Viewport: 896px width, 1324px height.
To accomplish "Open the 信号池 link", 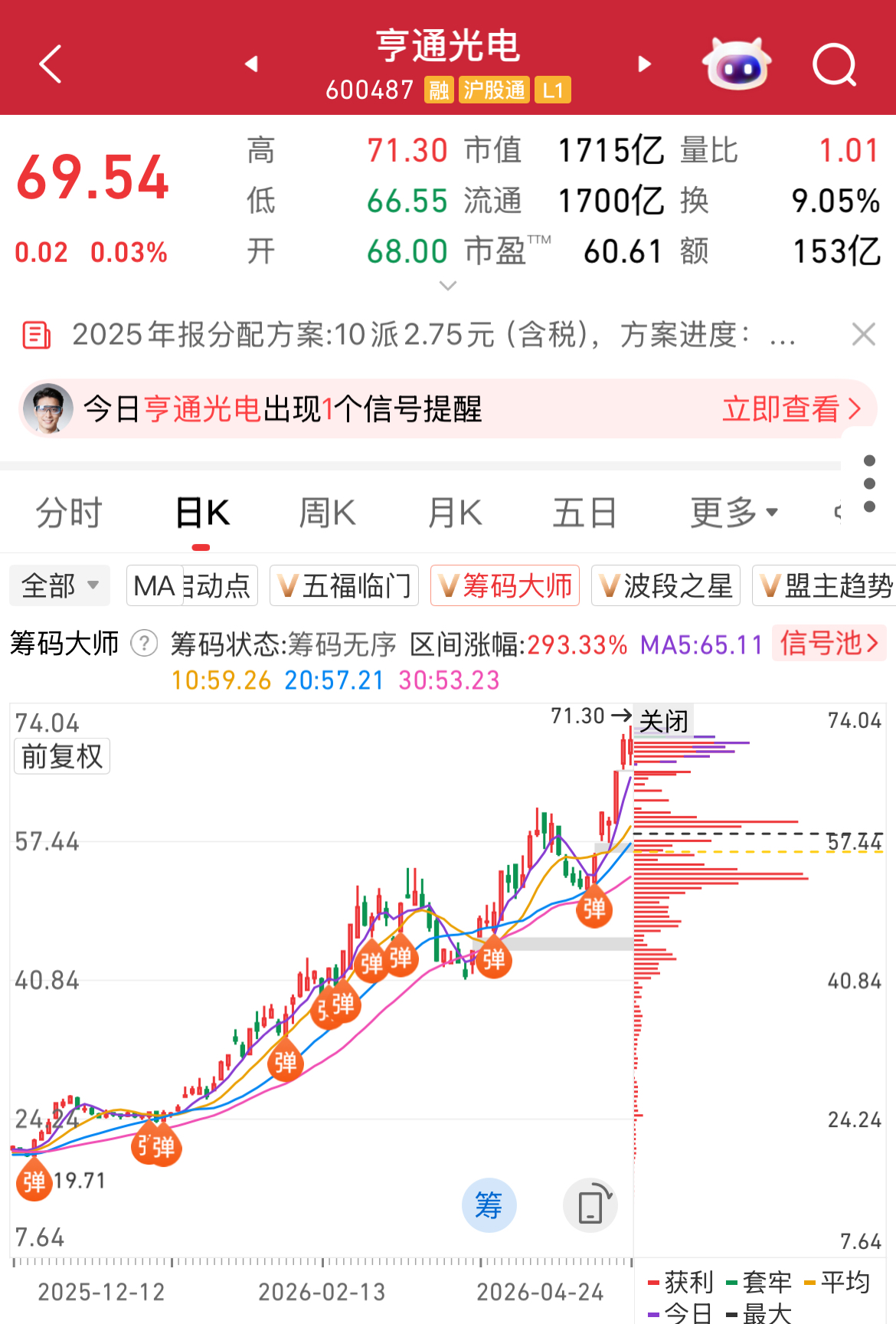I will click(x=829, y=644).
